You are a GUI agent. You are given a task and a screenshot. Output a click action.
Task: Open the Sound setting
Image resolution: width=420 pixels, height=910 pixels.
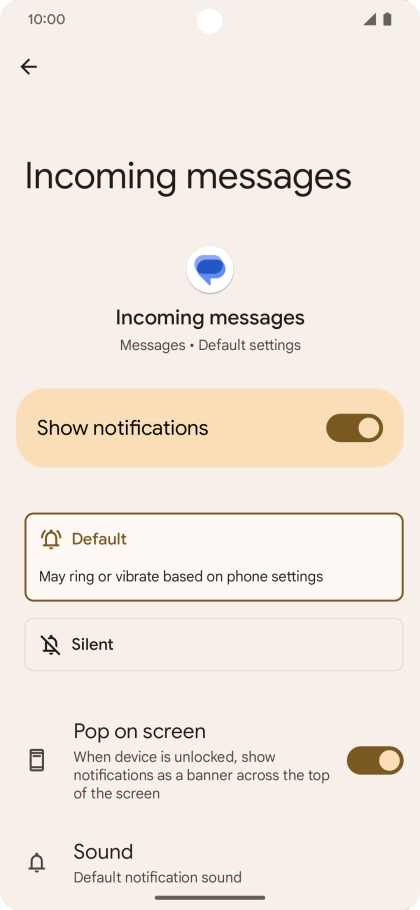[x=210, y=862]
